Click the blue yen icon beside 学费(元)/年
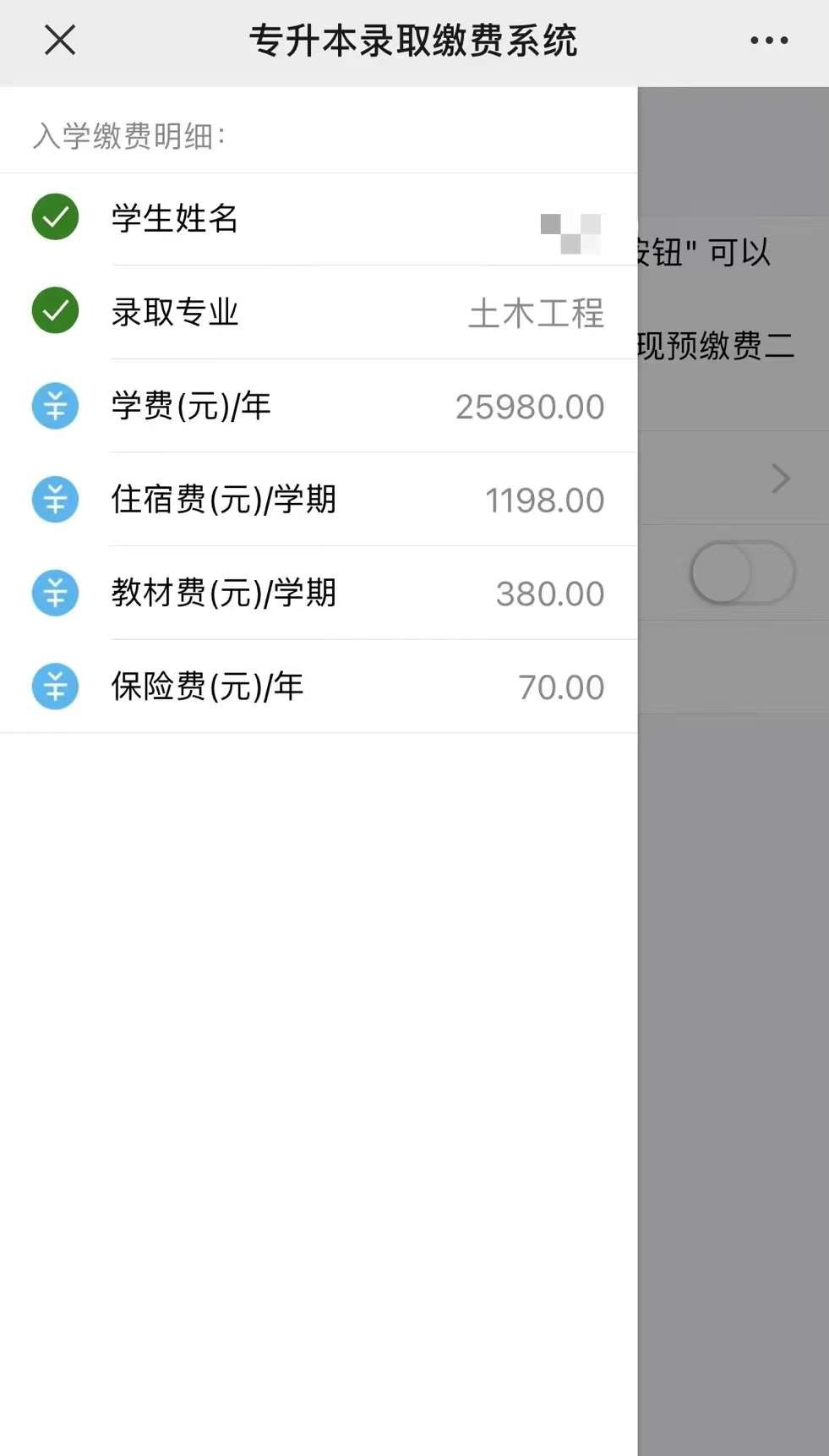 [x=54, y=406]
